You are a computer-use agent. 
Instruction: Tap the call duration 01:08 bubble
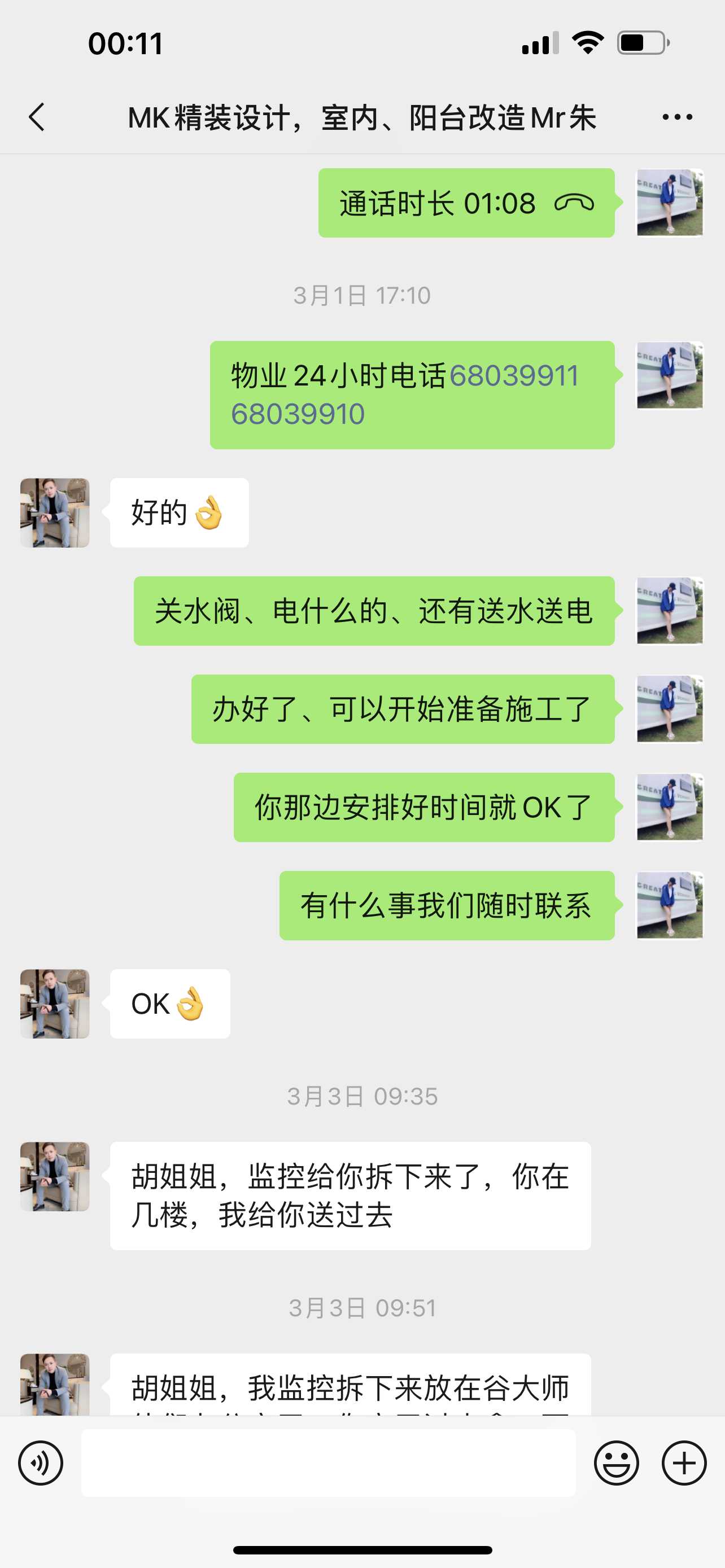click(x=466, y=203)
